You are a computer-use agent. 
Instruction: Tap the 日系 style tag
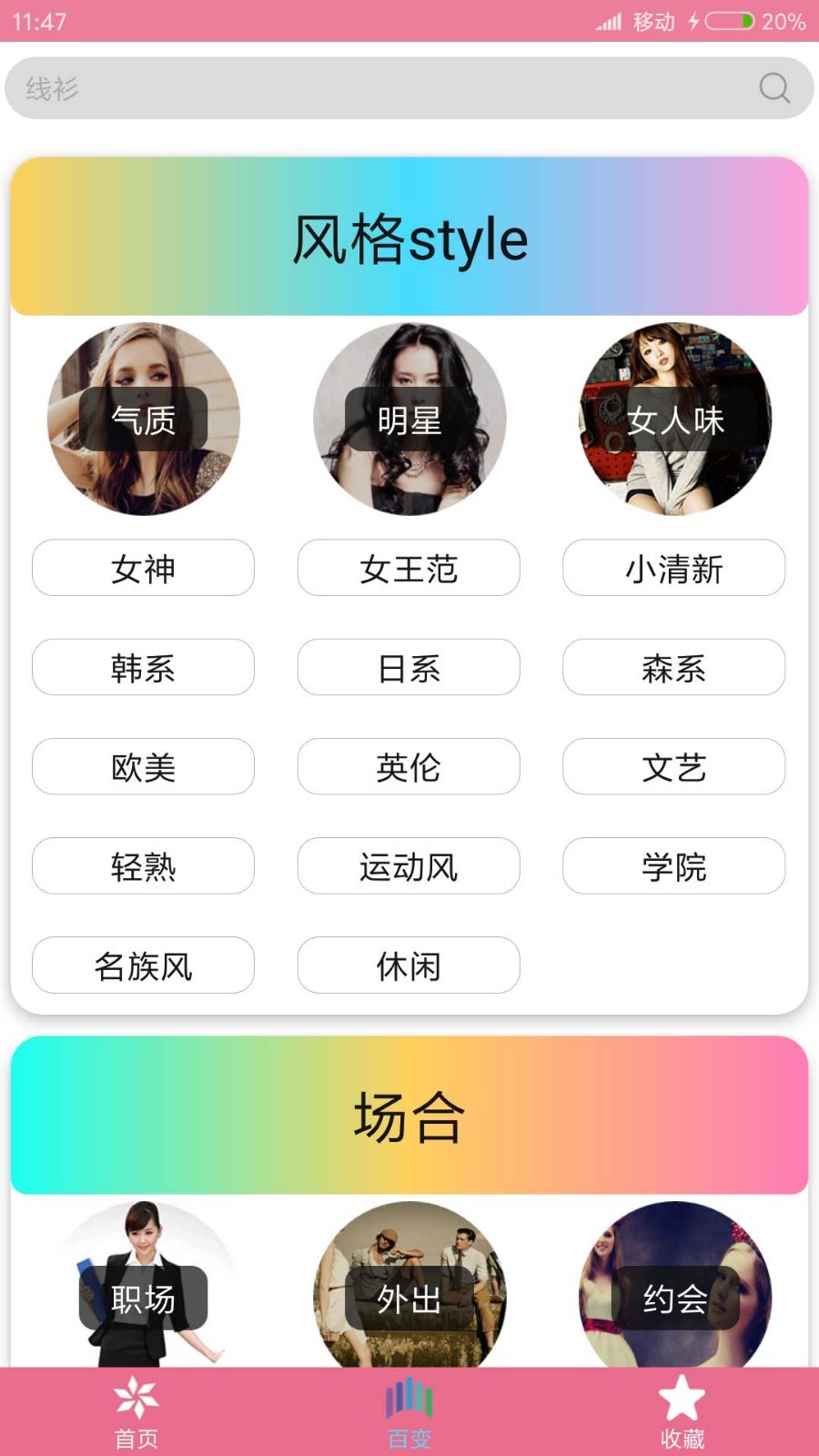pos(409,667)
